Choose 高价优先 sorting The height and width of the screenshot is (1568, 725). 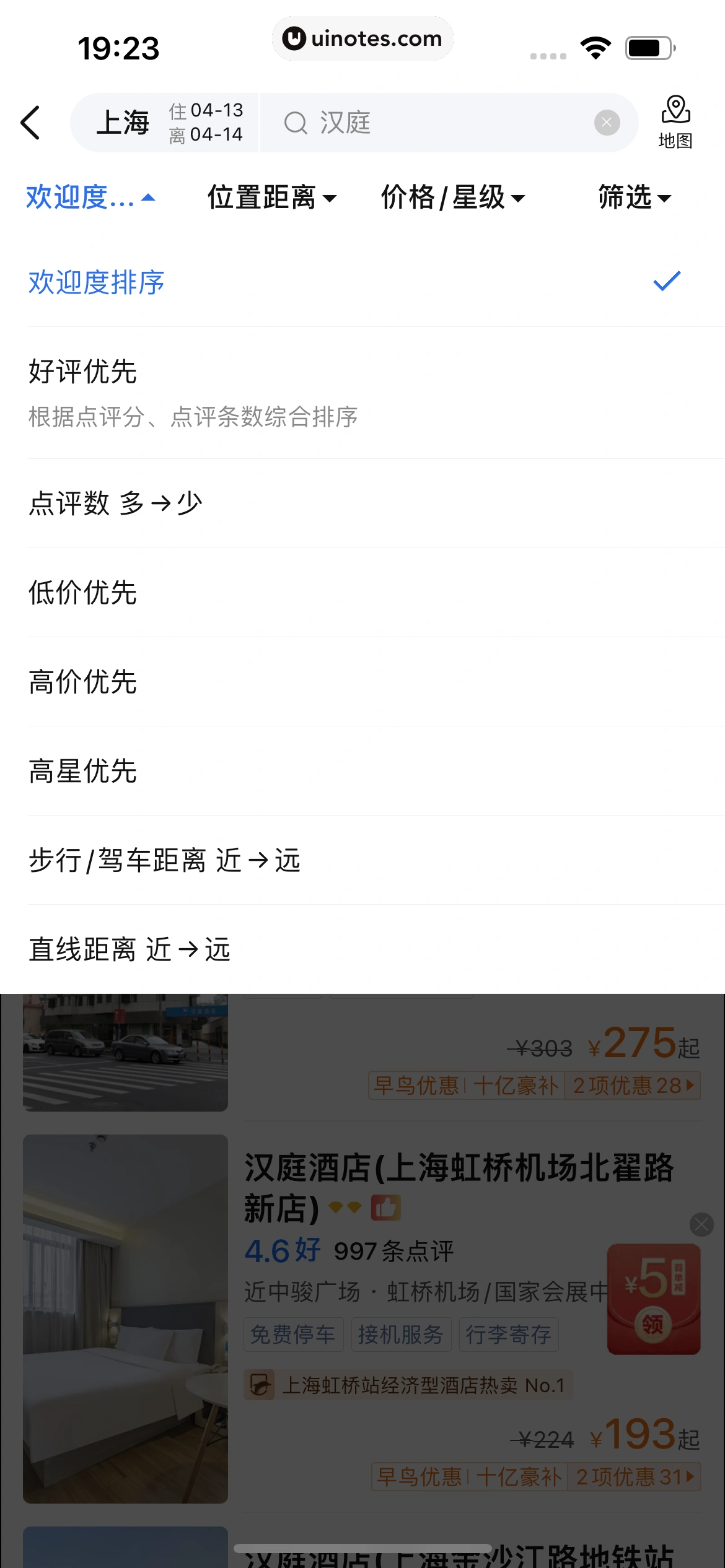(x=83, y=682)
